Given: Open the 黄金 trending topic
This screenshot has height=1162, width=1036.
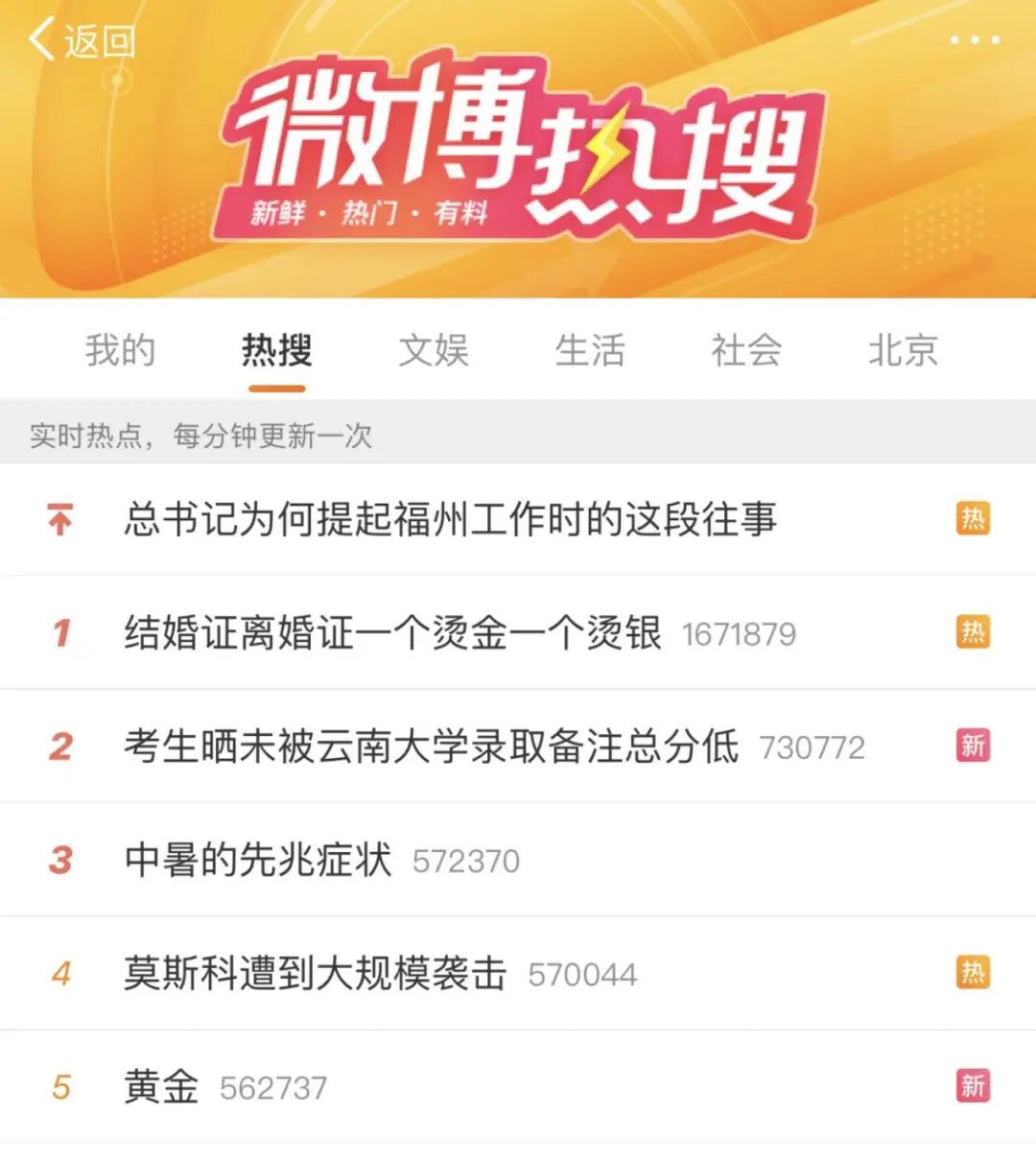Looking at the screenshot, I should coord(161,1087).
